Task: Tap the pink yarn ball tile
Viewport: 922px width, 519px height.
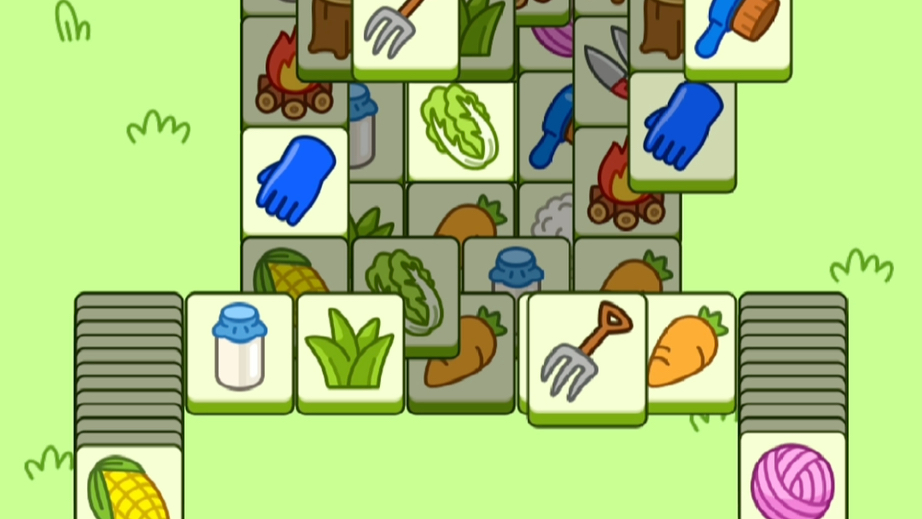Action: pos(792,480)
